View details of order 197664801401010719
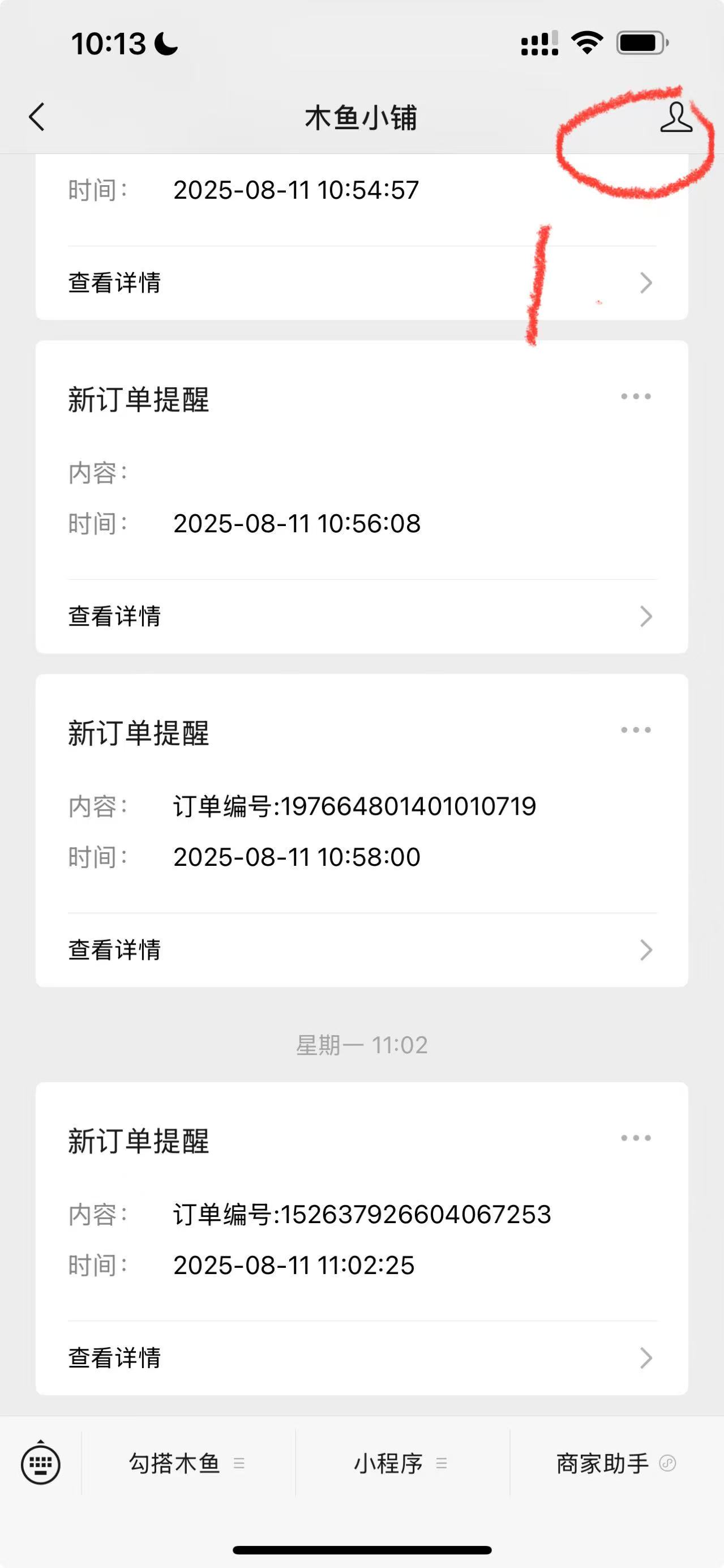 362,950
